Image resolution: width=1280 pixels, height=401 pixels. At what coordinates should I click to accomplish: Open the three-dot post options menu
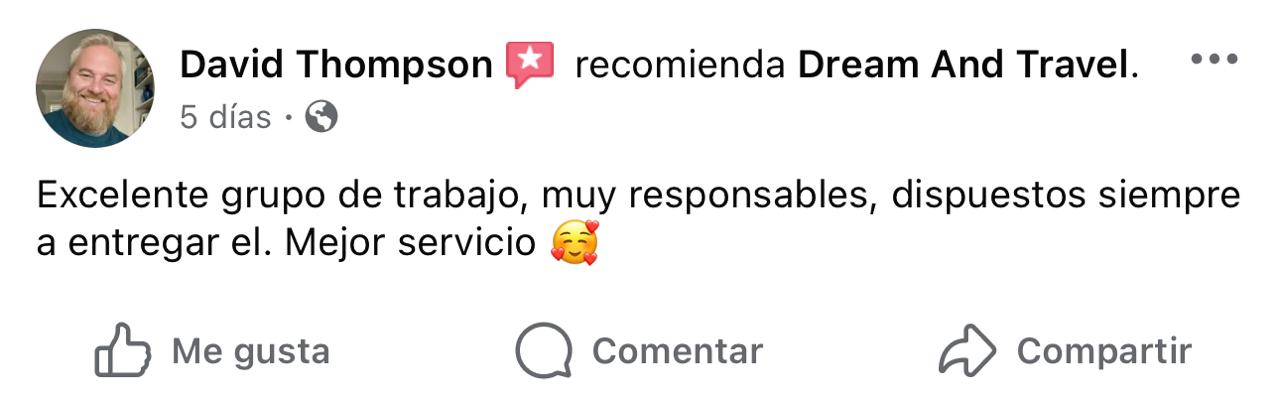(1214, 59)
